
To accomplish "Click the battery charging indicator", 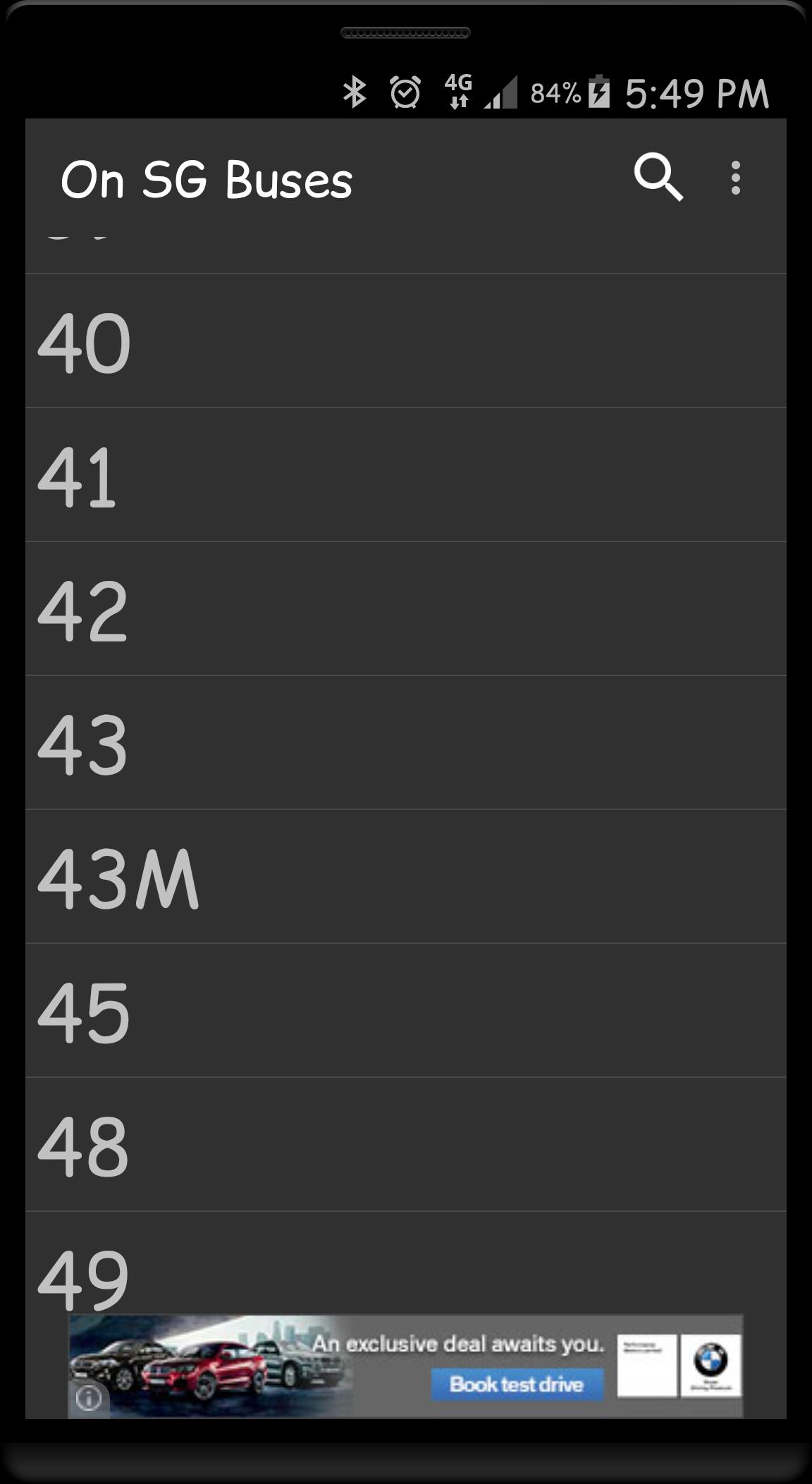I will tap(598, 90).
